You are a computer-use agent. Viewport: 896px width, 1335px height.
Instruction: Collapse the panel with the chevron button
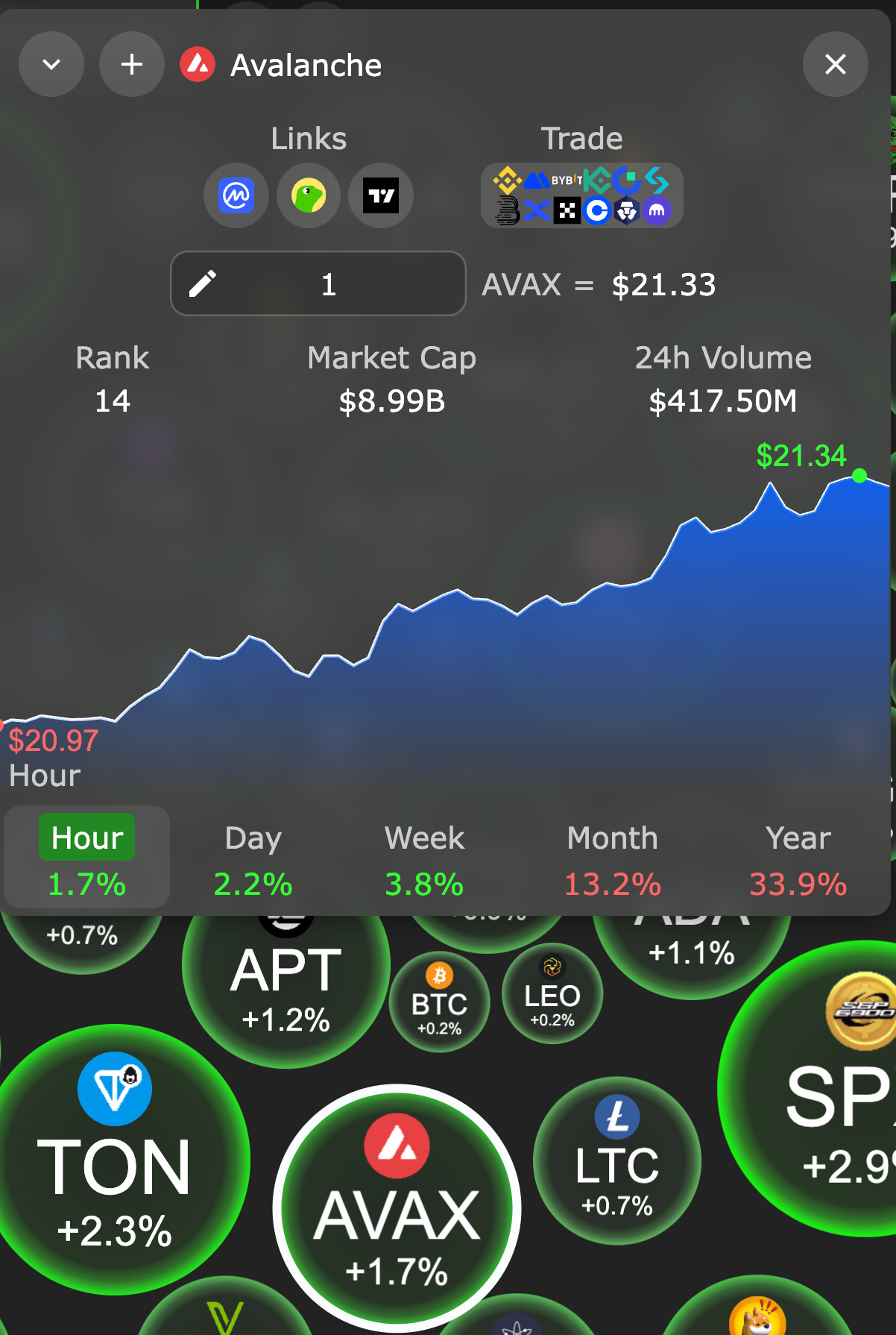point(51,64)
